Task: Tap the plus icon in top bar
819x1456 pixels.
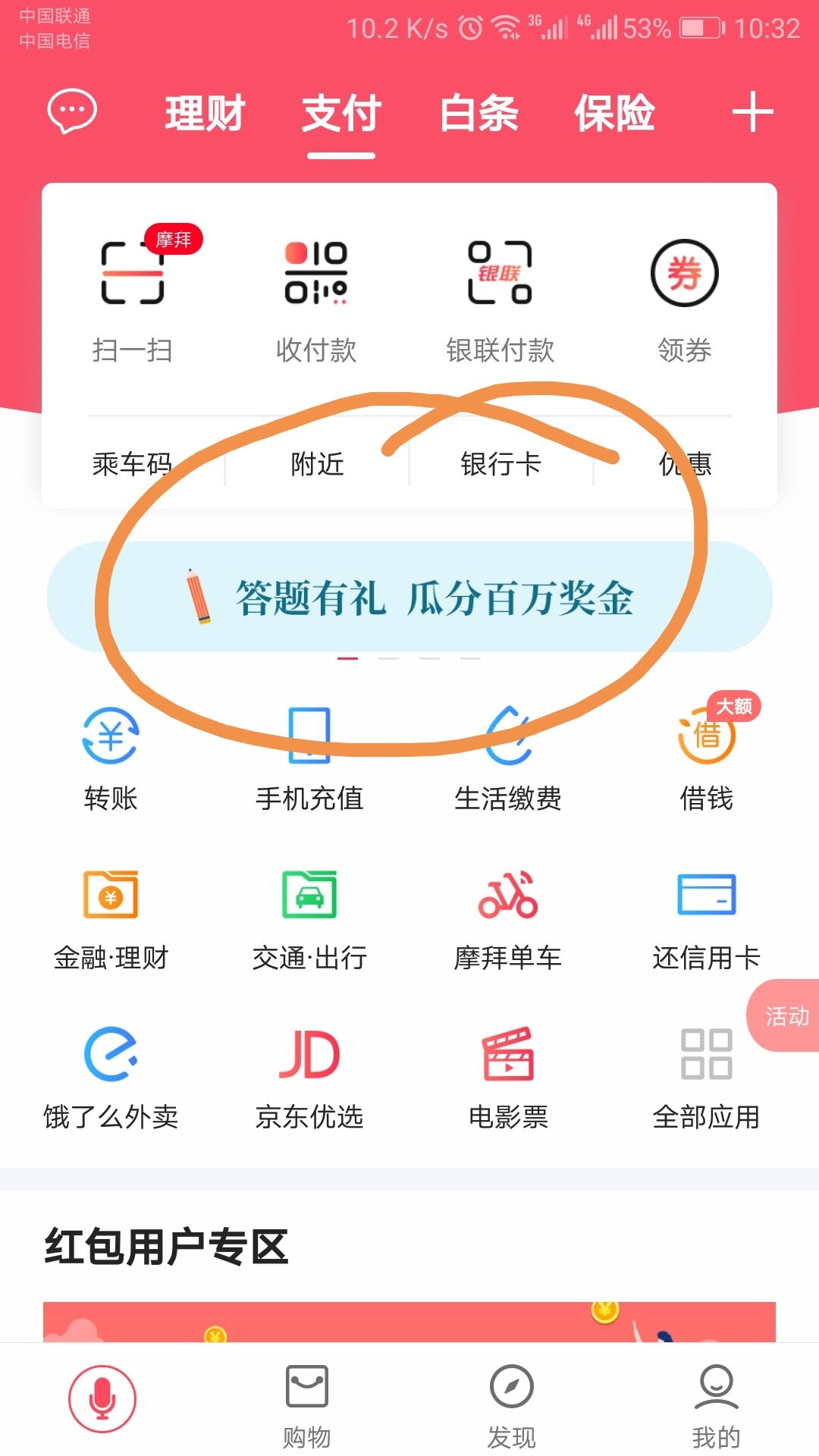Action: [x=752, y=112]
